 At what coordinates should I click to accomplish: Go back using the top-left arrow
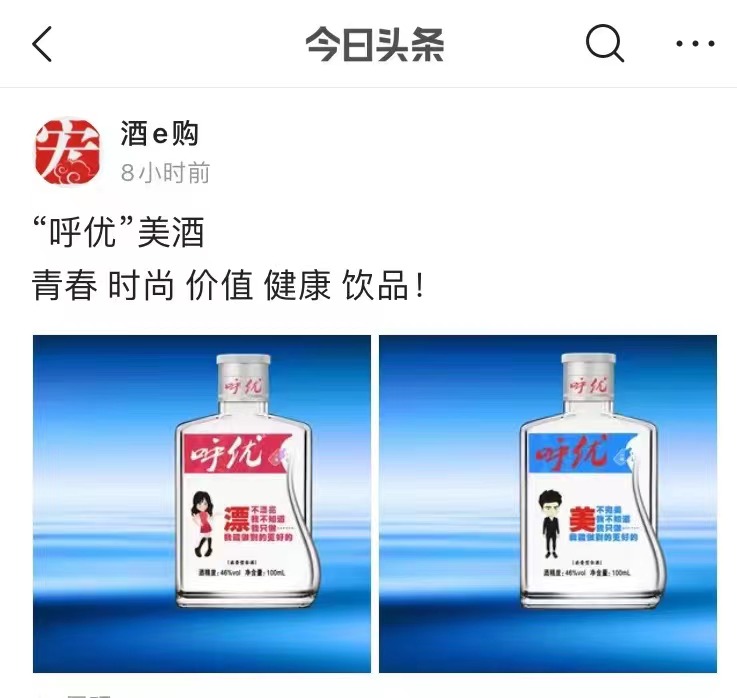tap(42, 44)
